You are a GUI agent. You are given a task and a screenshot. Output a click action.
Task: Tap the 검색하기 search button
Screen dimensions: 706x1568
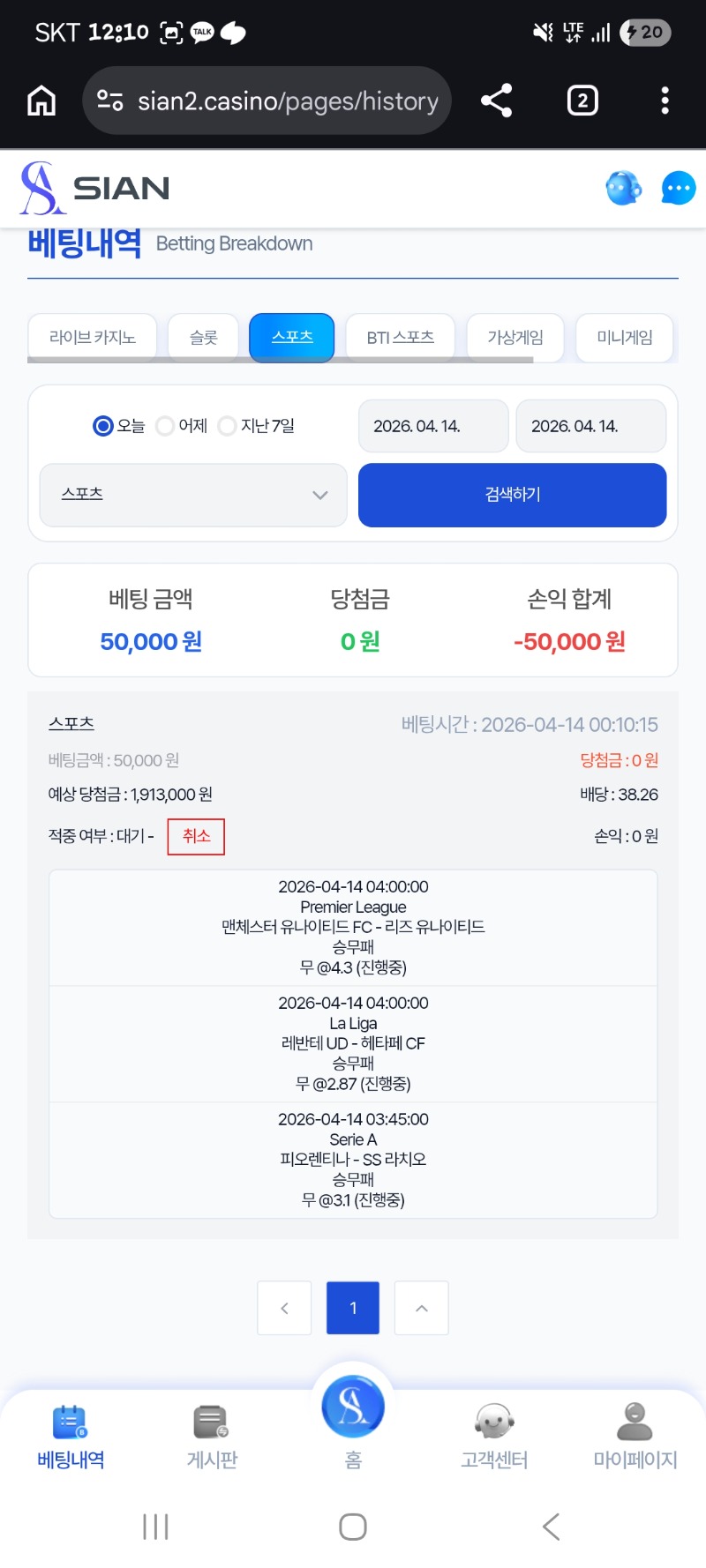click(512, 495)
